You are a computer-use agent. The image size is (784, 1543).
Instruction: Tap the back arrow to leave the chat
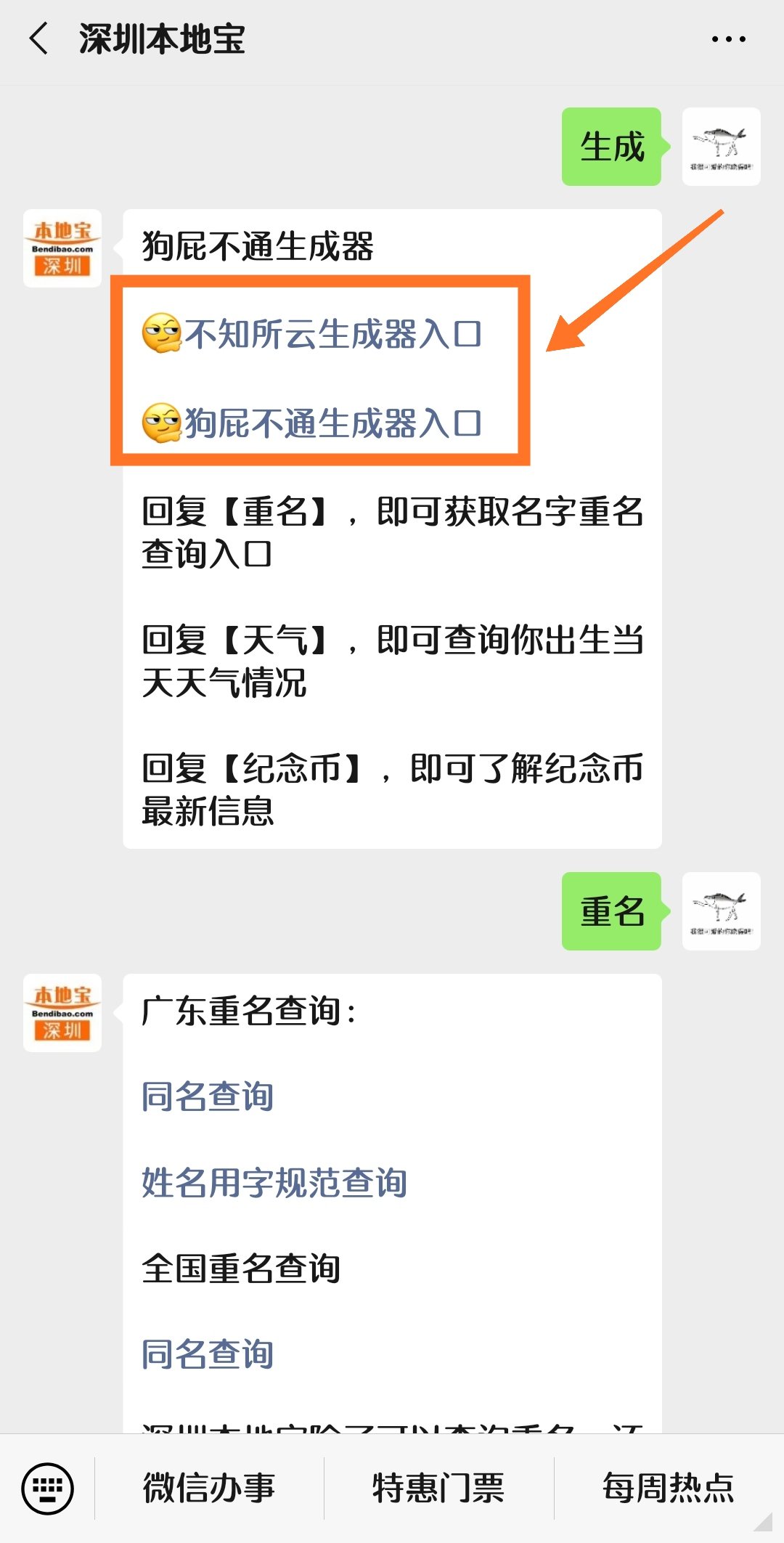click(38, 40)
